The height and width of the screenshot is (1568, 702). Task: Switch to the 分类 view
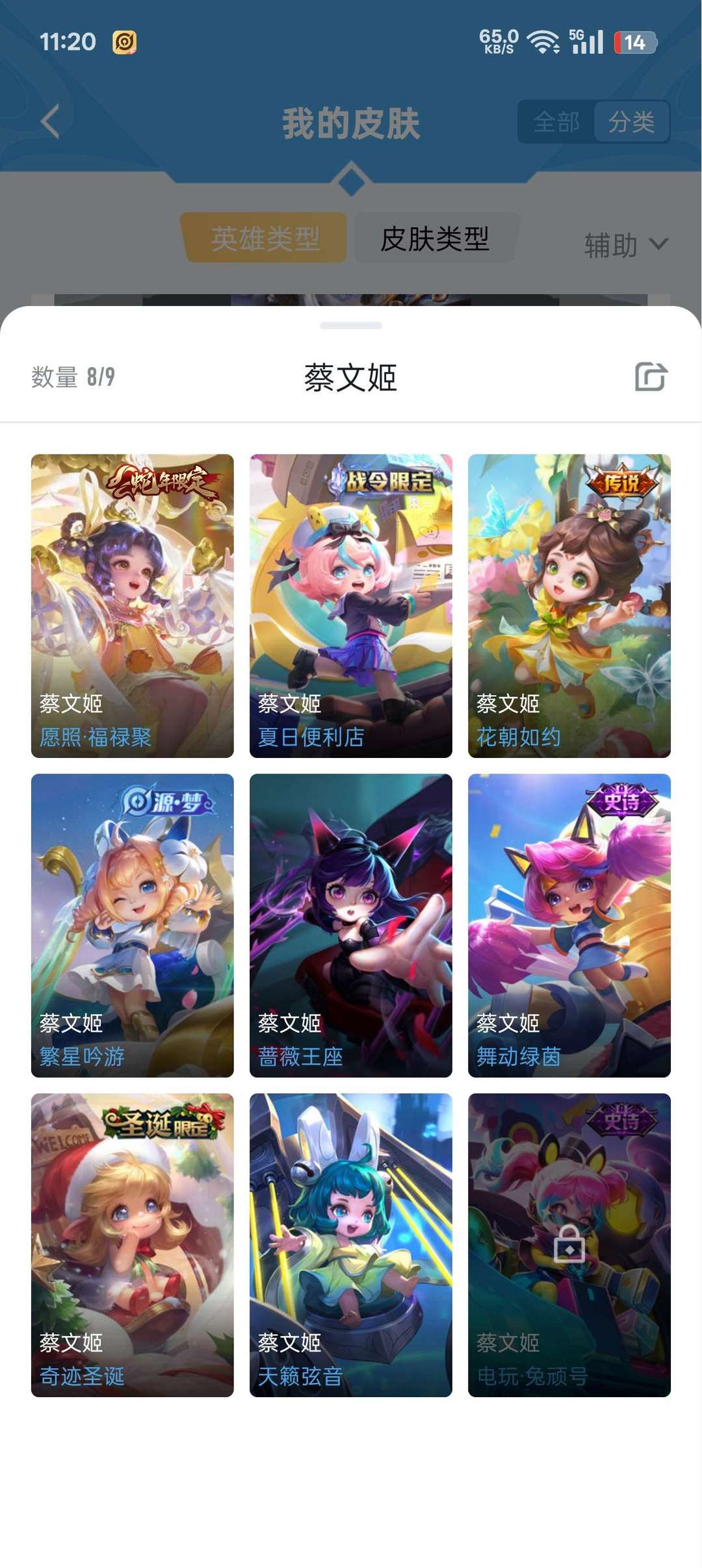(x=631, y=121)
